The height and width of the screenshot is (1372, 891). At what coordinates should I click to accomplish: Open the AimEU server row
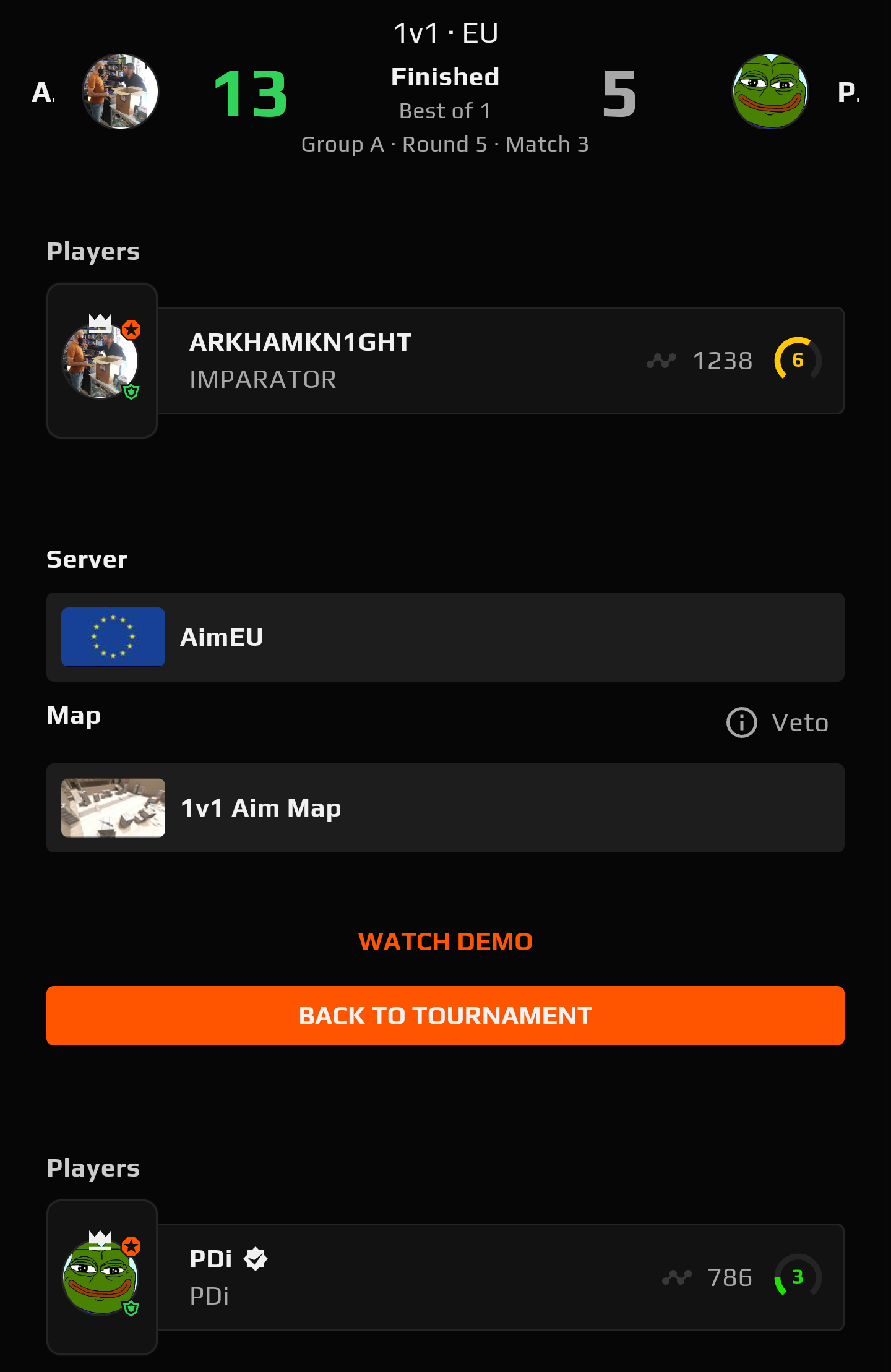click(x=445, y=637)
